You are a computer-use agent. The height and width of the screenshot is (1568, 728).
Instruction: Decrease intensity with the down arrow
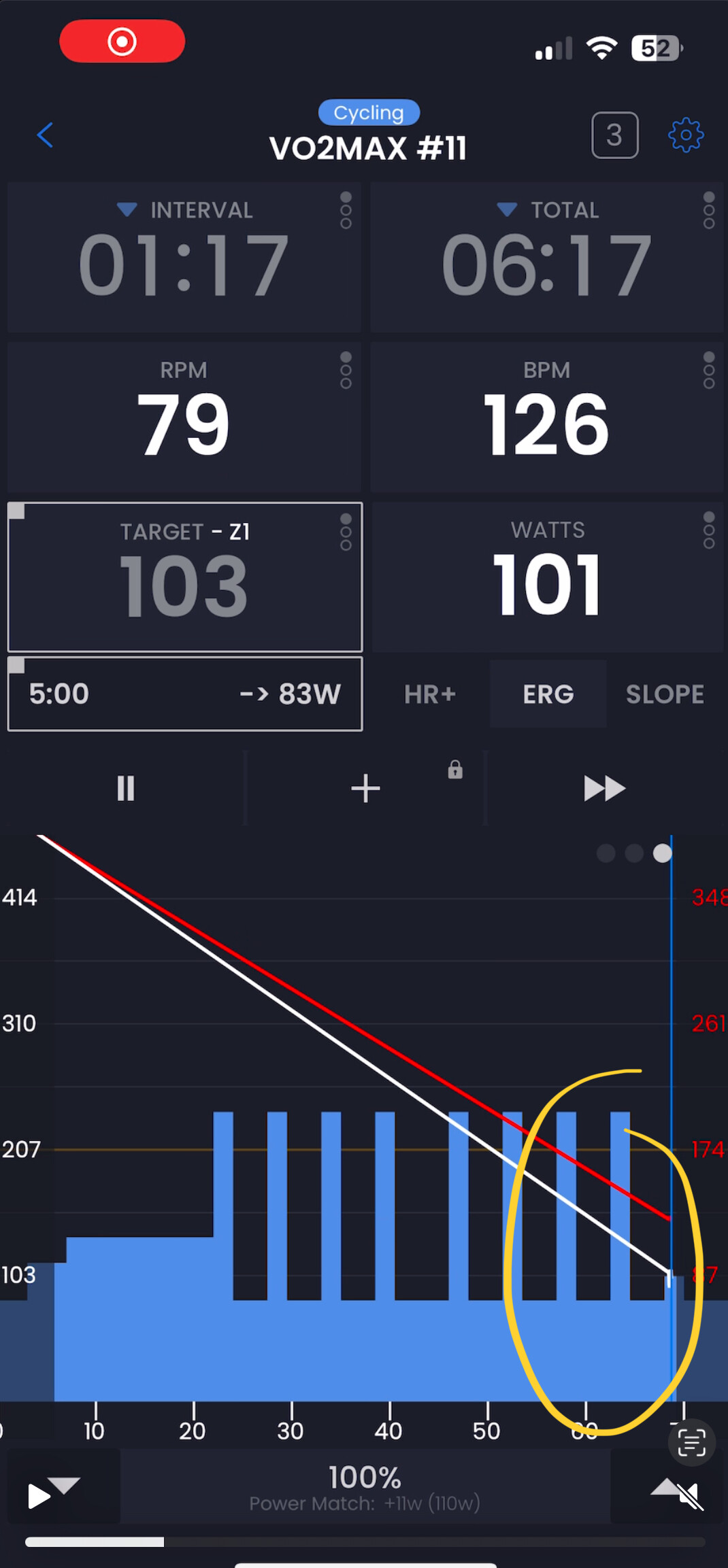64,1485
